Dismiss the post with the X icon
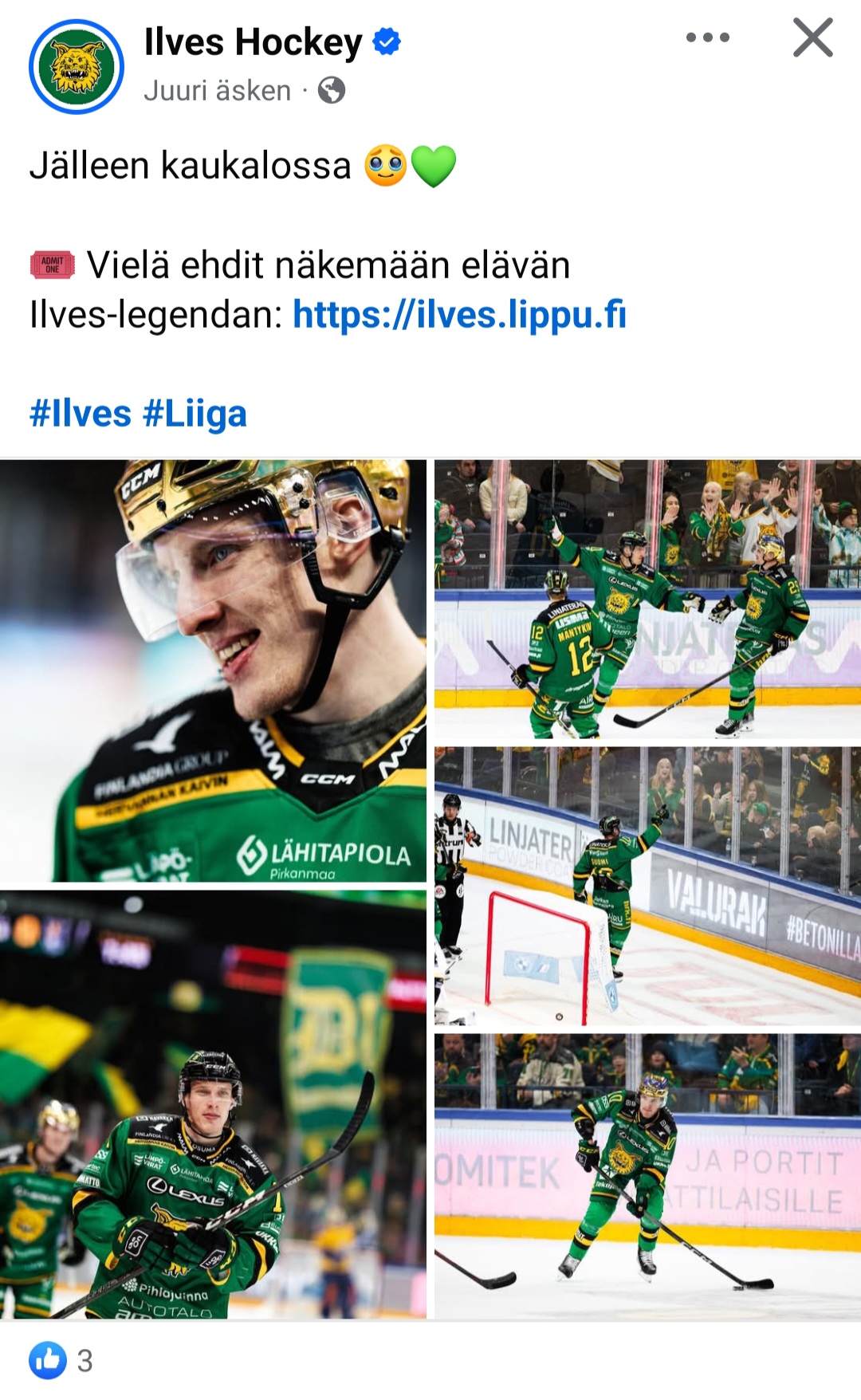This screenshot has width=861, height=1400. click(x=812, y=37)
